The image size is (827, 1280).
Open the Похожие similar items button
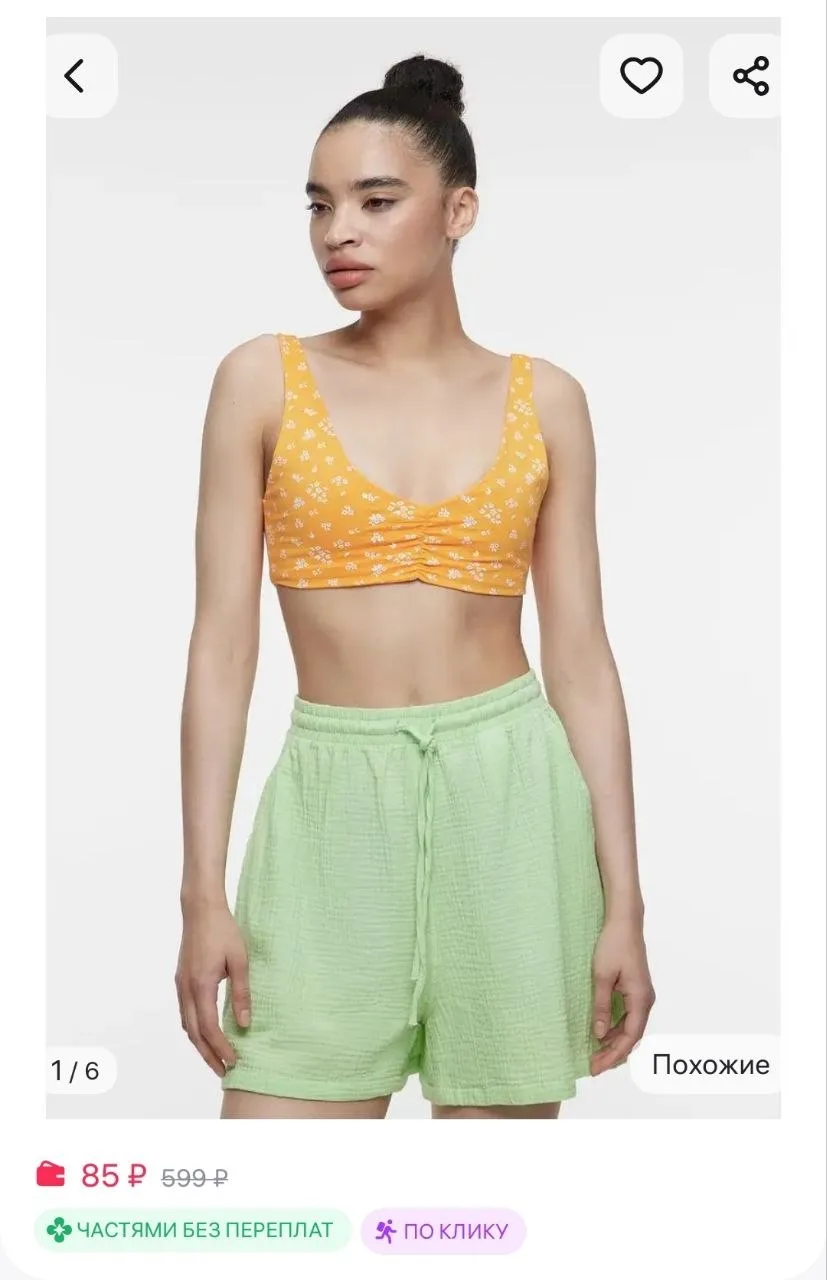[708, 1065]
